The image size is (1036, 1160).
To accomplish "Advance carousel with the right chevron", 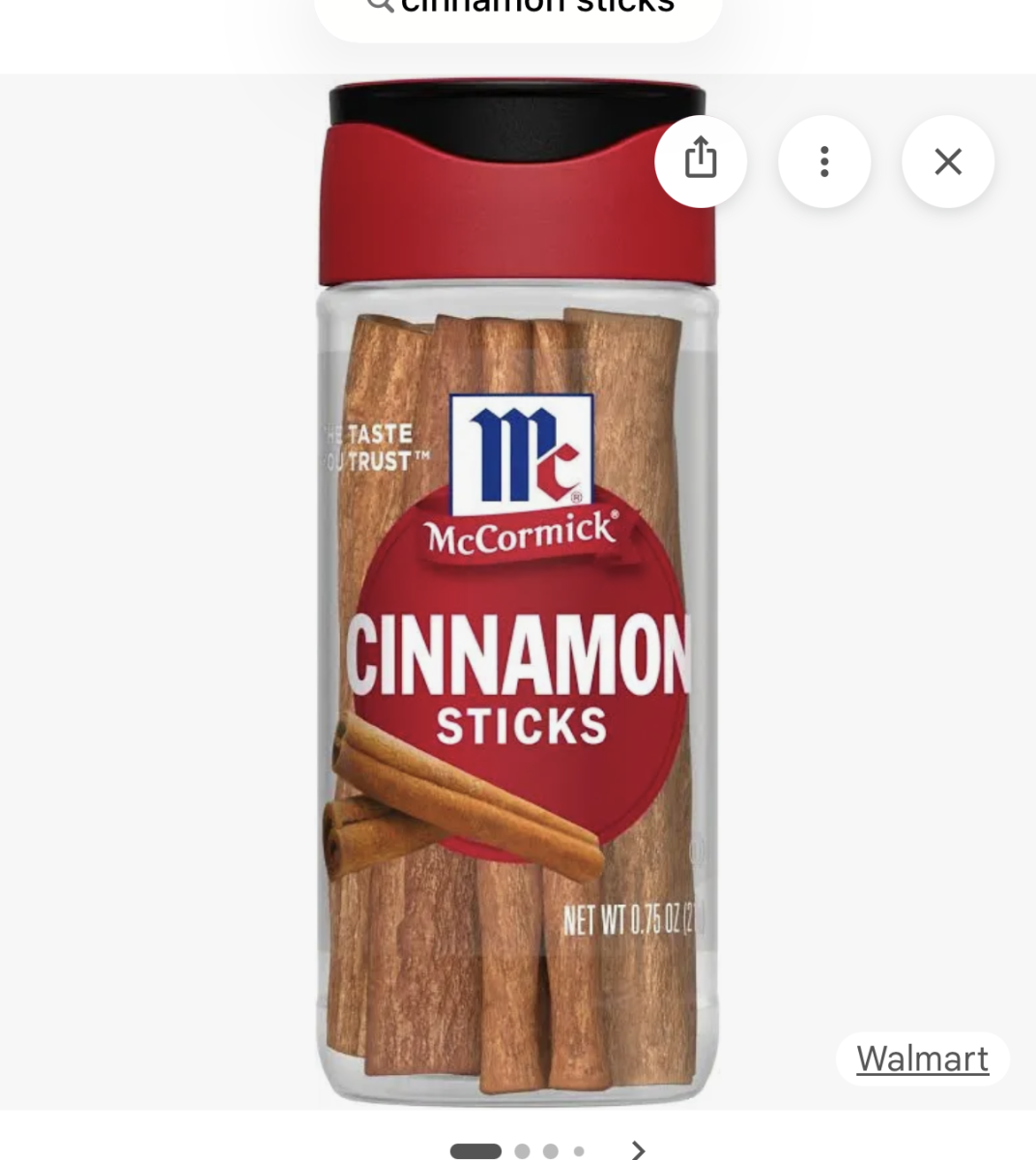I will coord(637,1150).
